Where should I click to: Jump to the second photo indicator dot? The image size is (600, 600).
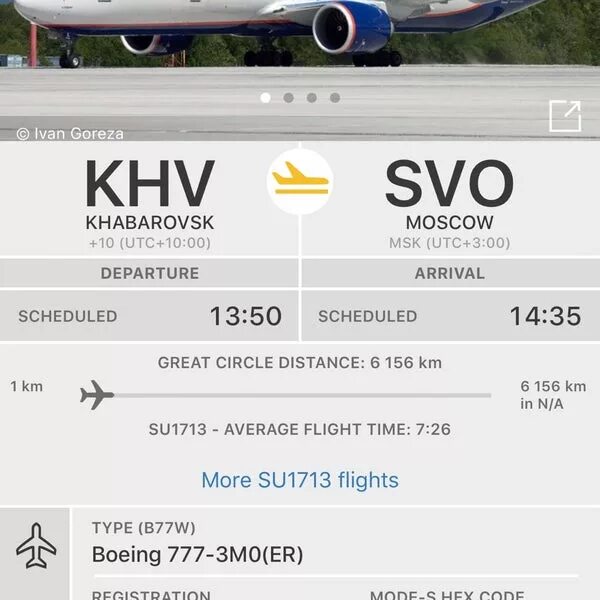pyautogui.click(x=288, y=98)
